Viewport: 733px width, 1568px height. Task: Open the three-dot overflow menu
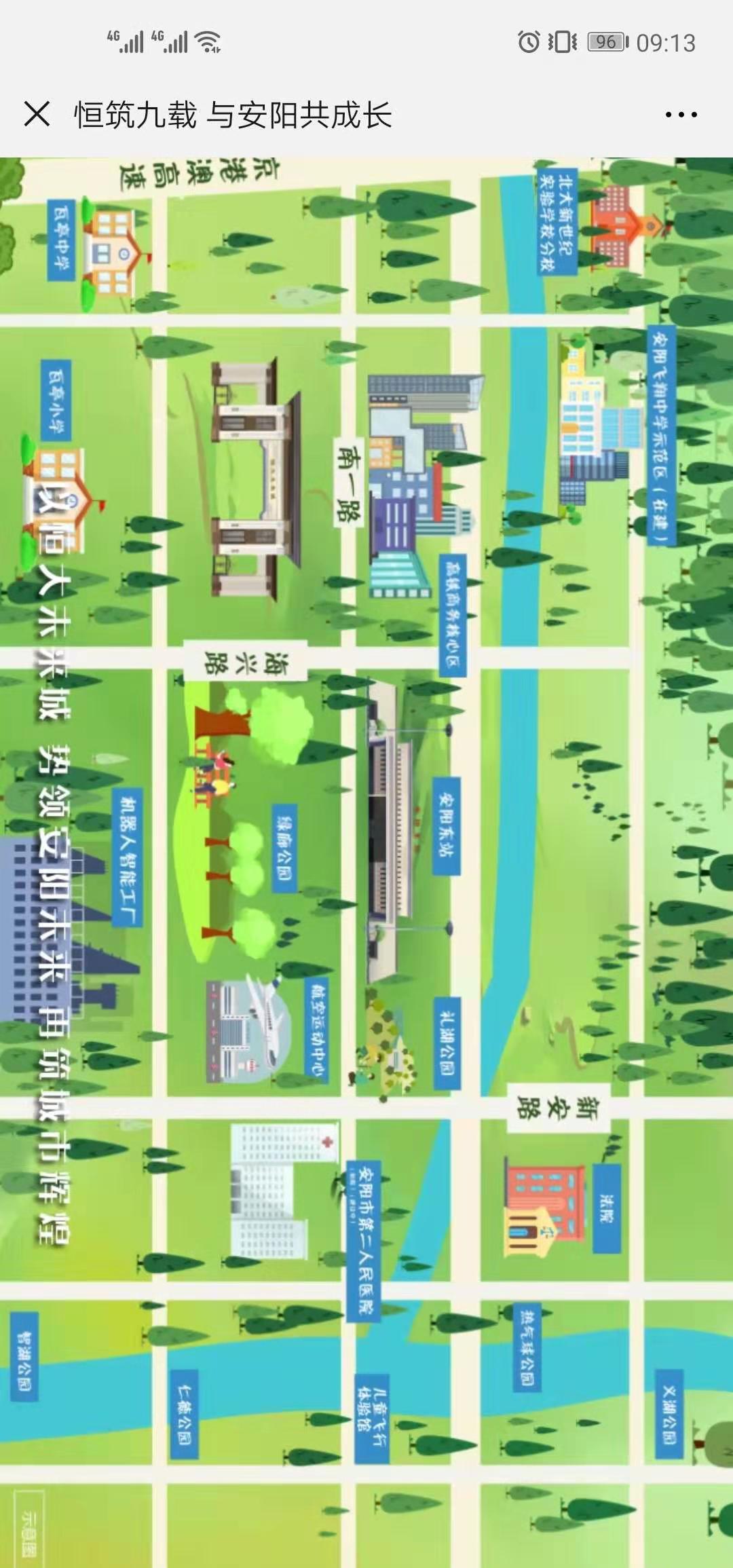[x=681, y=115]
